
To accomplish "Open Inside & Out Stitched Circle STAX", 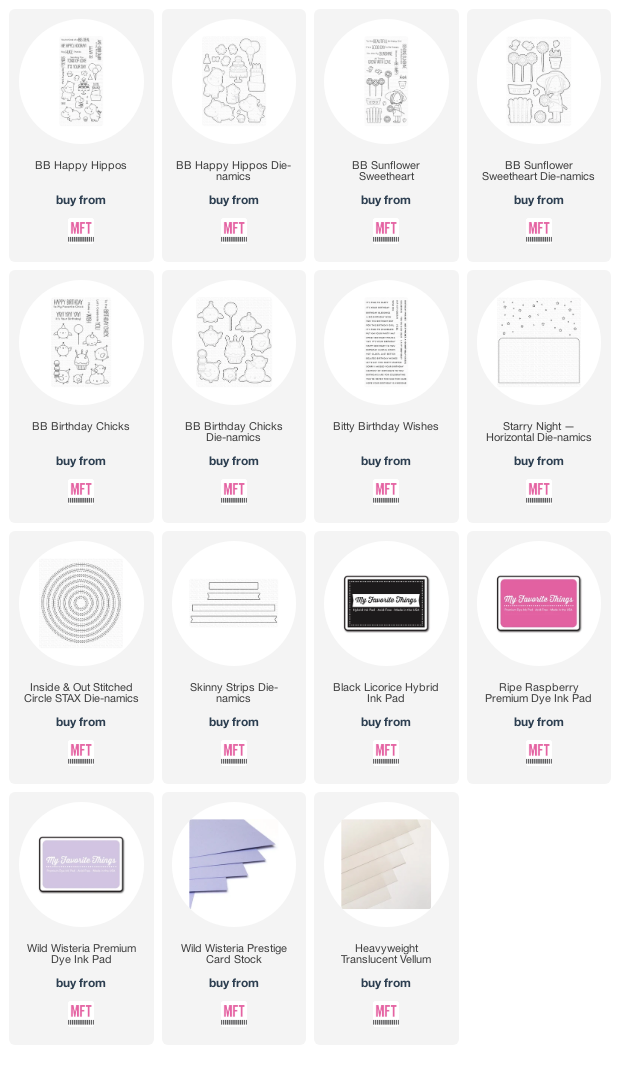I will click(x=81, y=692).
